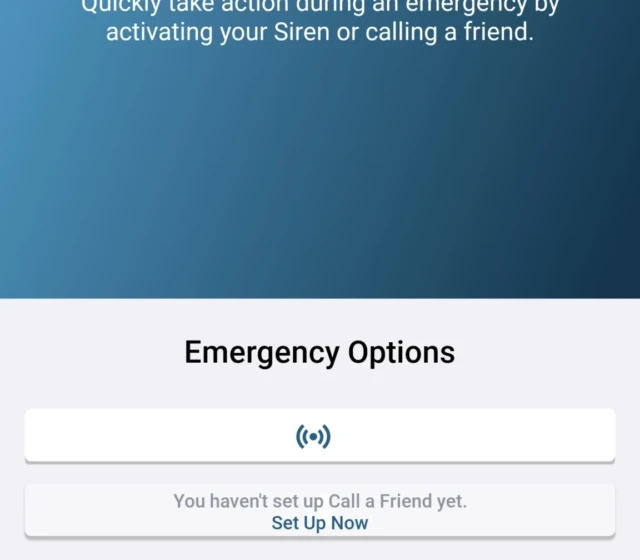The height and width of the screenshot is (560, 640).
Task: Tap Set Up Now for Call a Friend
Action: [319, 523]
